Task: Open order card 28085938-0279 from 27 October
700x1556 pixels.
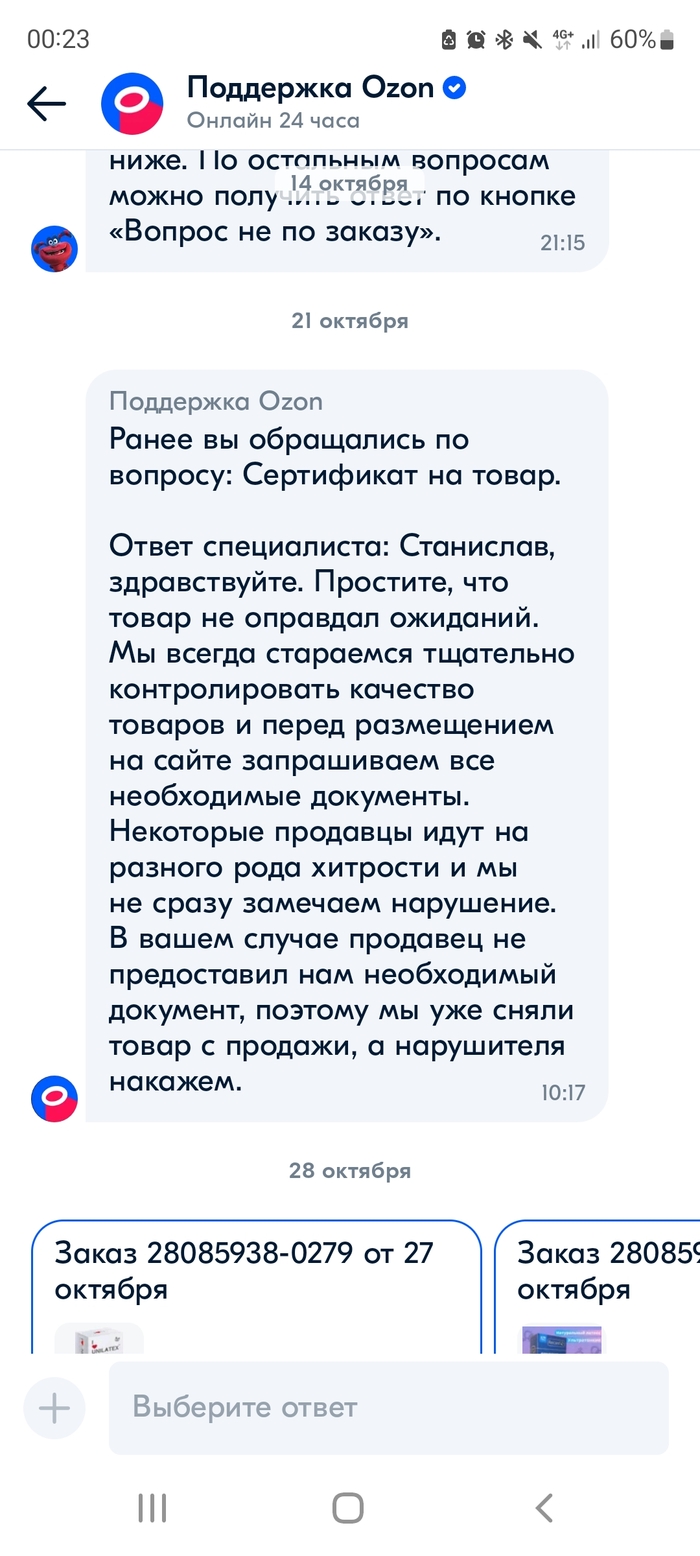Action: tap(256, 1285)
